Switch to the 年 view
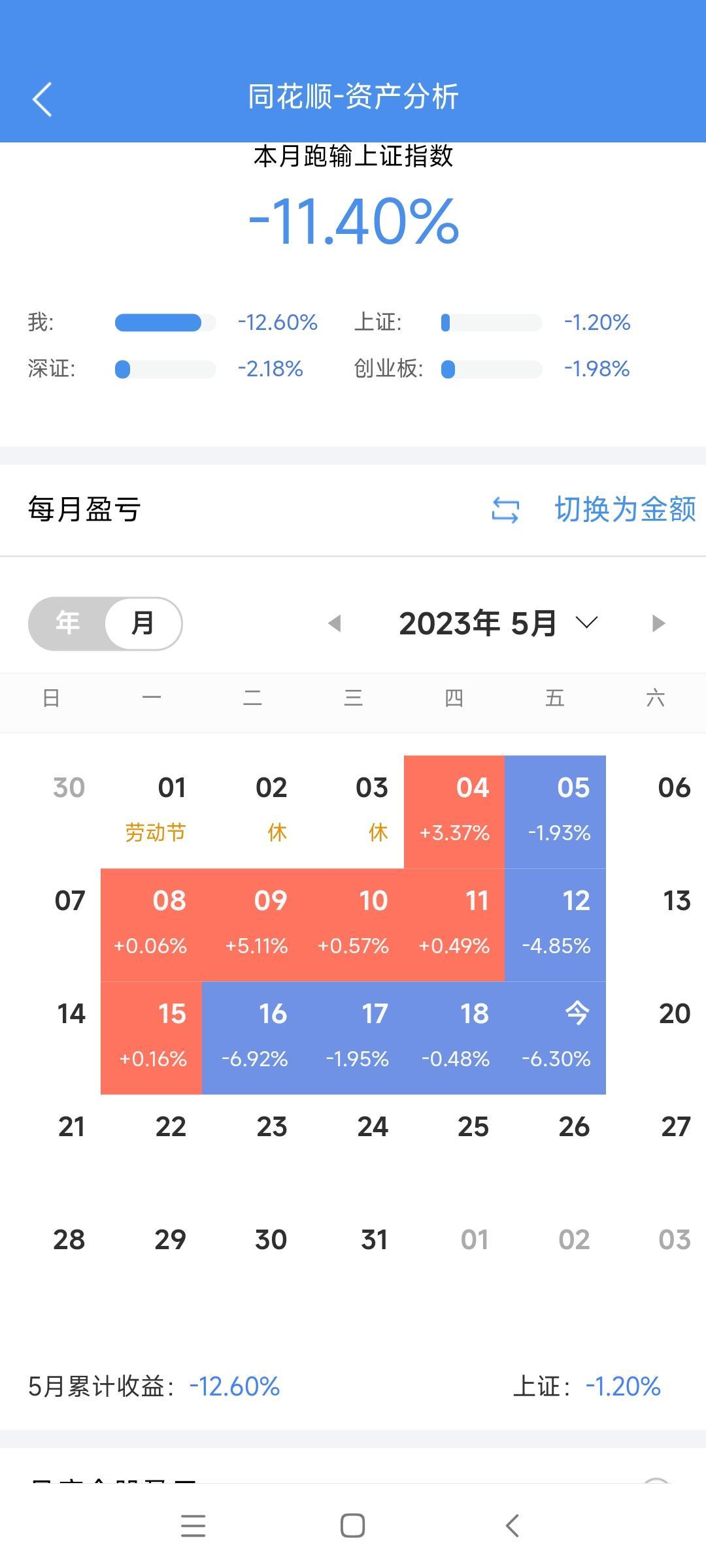706x1568 pixels. pyautogui.click(x=68, y=623)
